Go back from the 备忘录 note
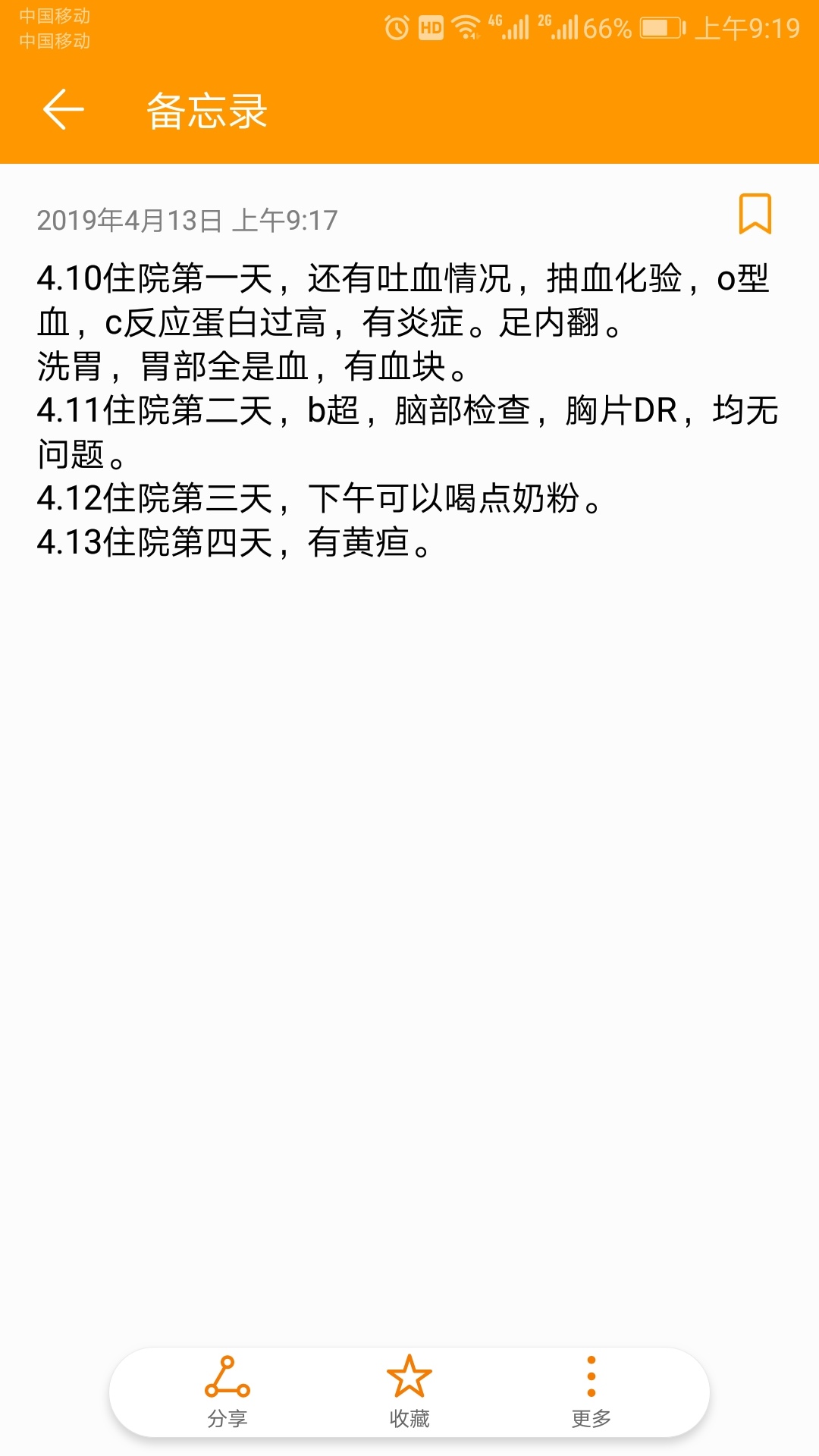Image resolution: width=819 pixels, height=1456 pixels. [63, 110]
